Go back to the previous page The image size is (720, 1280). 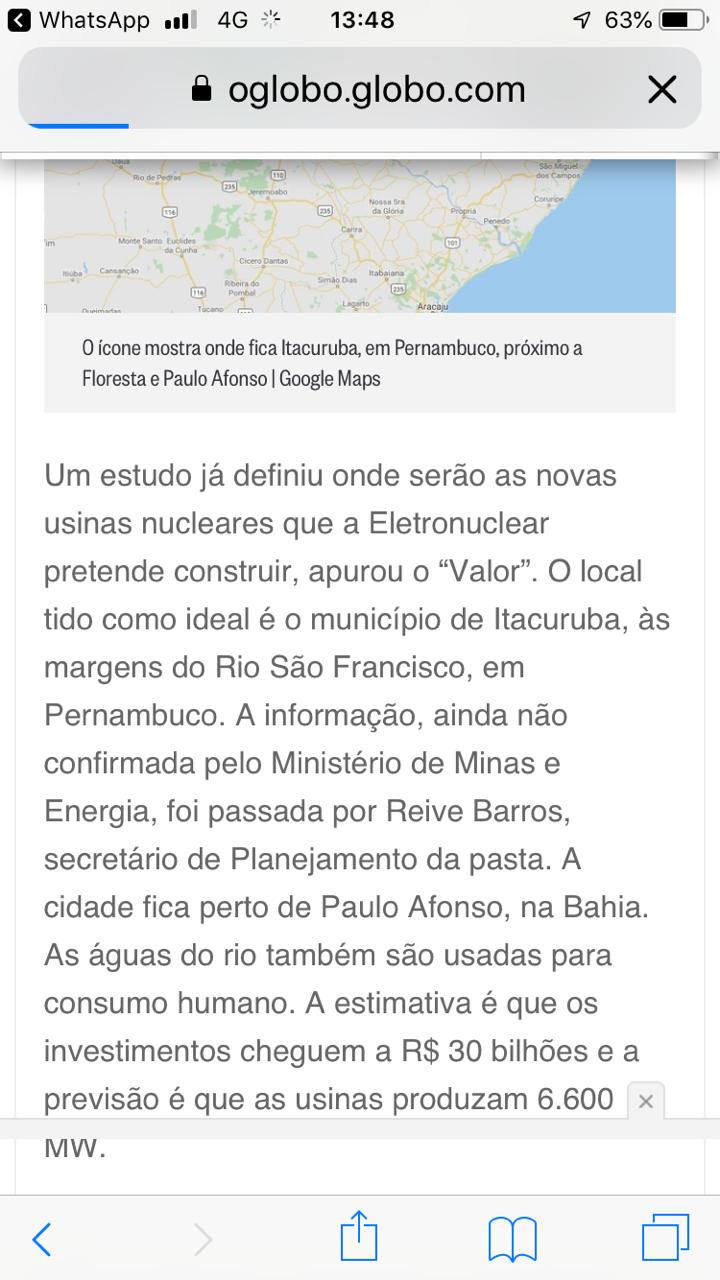42,1240
